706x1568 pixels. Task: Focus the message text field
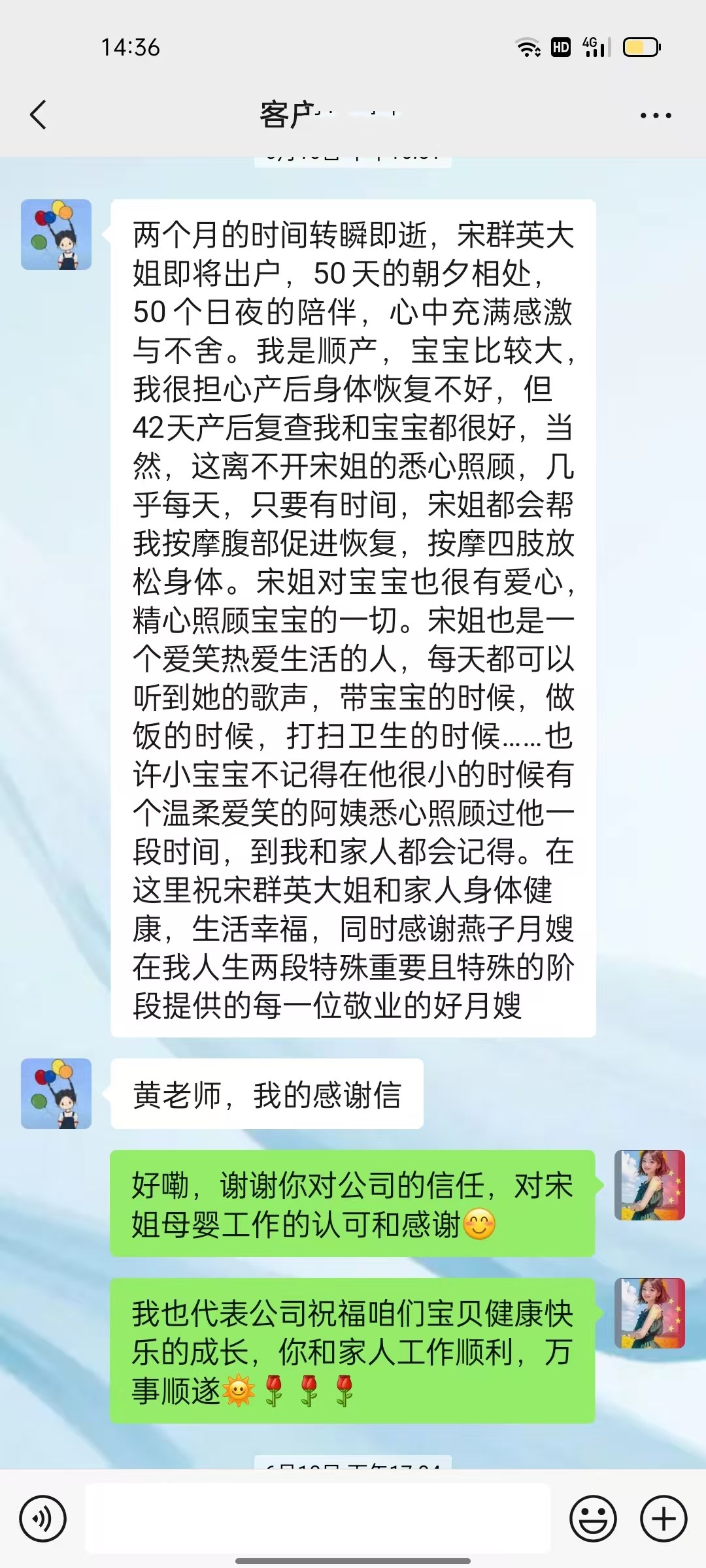(318, 1519)
